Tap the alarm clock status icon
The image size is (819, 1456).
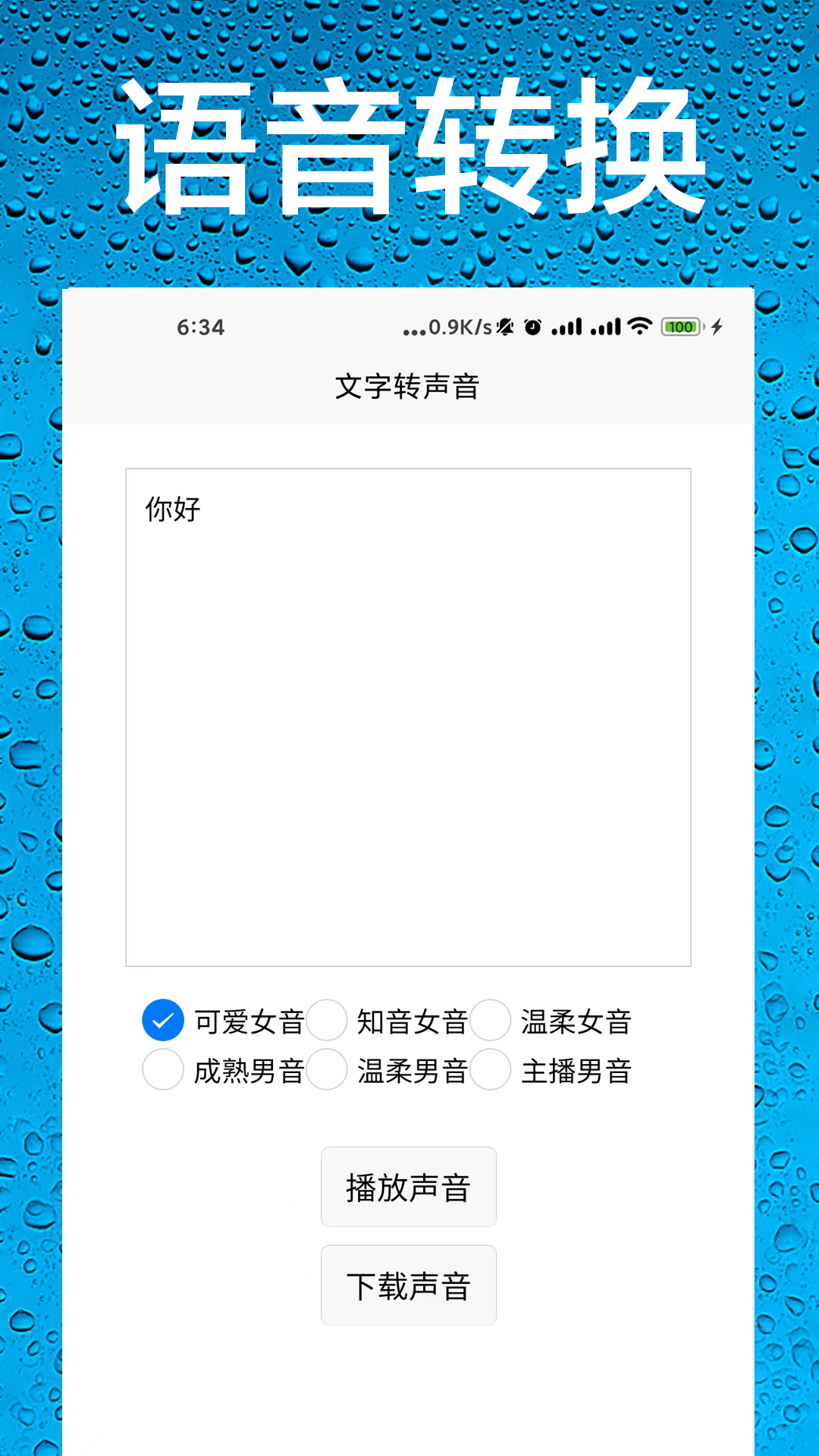click(533, 326)
